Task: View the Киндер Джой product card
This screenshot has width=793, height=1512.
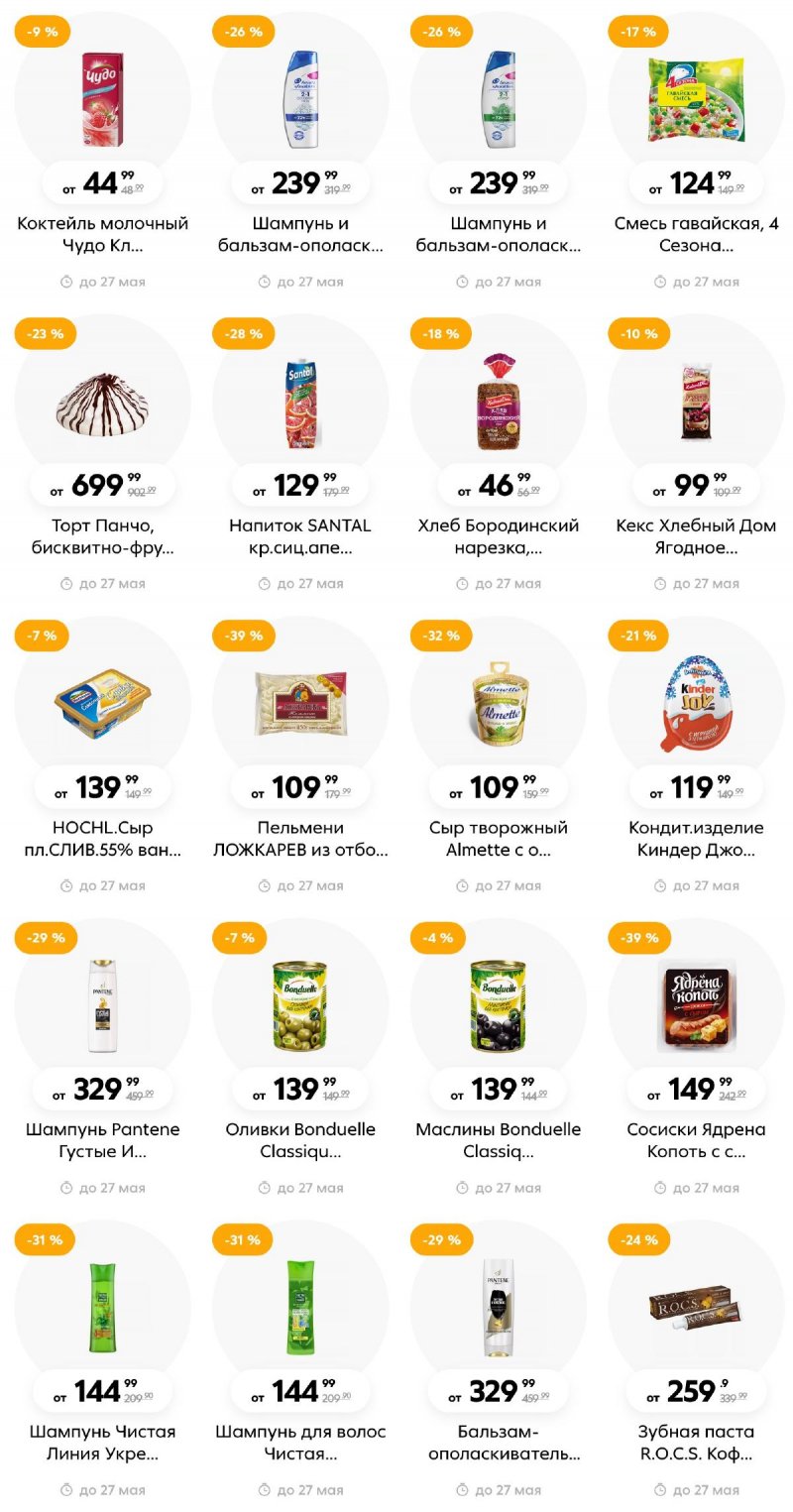Action: pos(696,704)
